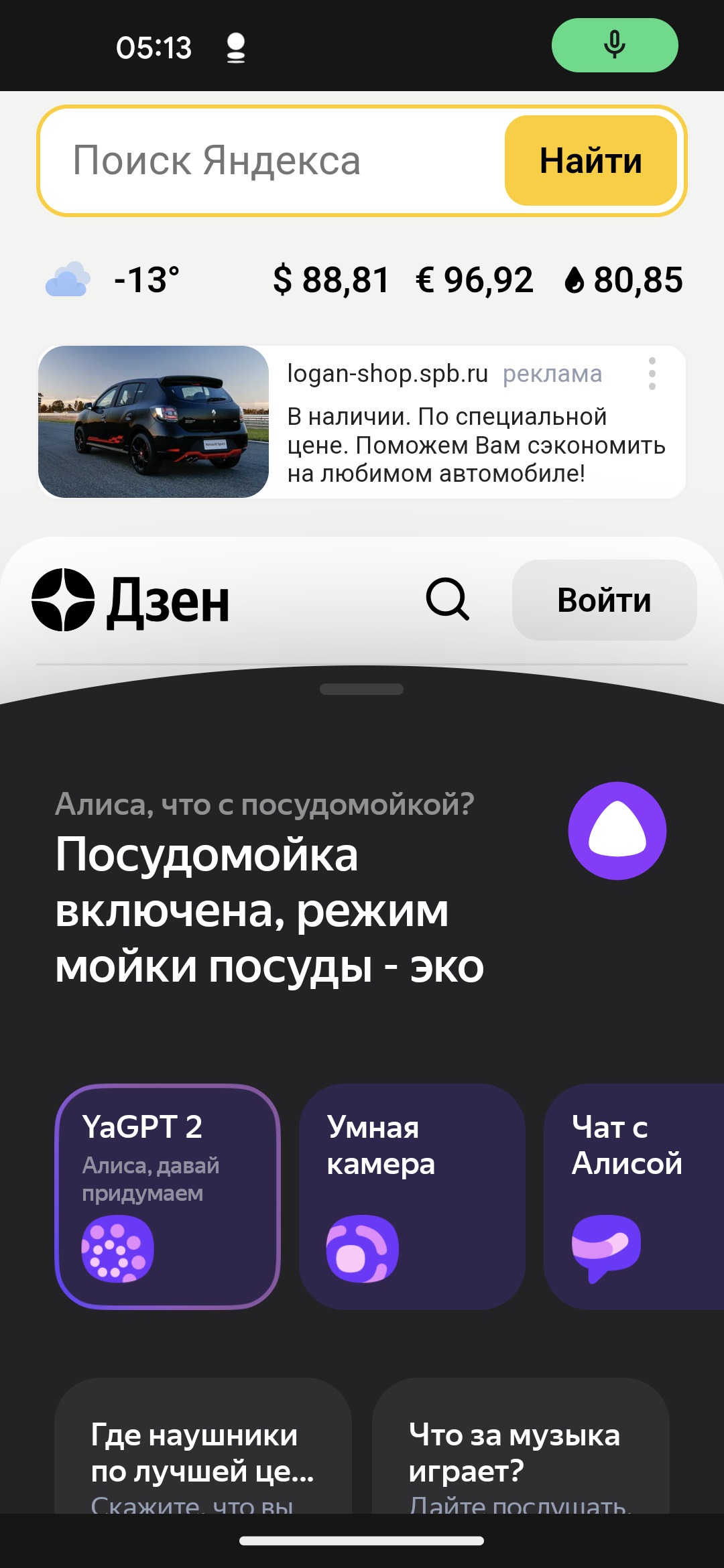
Task: Open the euro exchange rate 96,92
Action: tap(474, 279)
